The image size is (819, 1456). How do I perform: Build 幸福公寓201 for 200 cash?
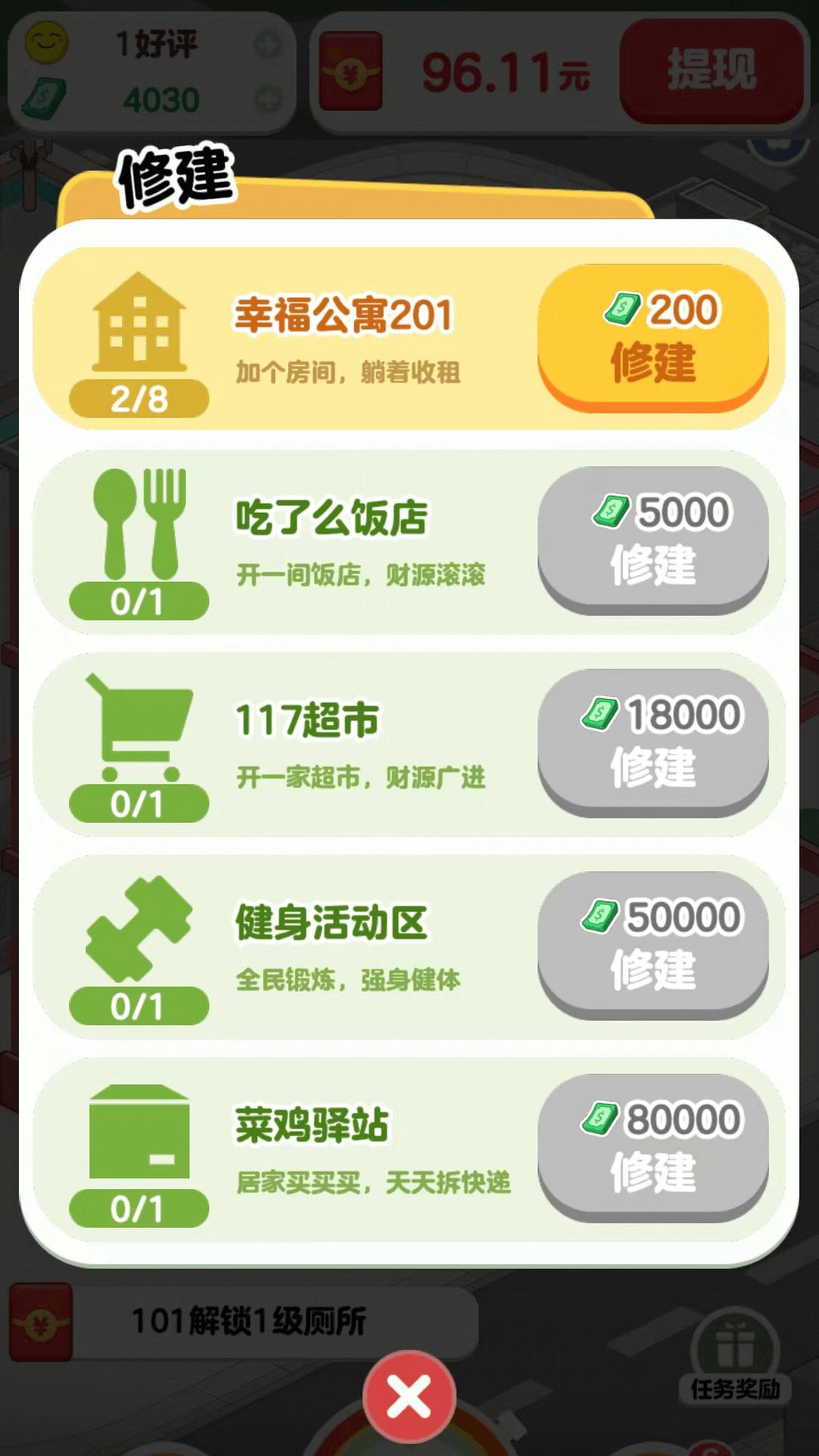[653, 336]
